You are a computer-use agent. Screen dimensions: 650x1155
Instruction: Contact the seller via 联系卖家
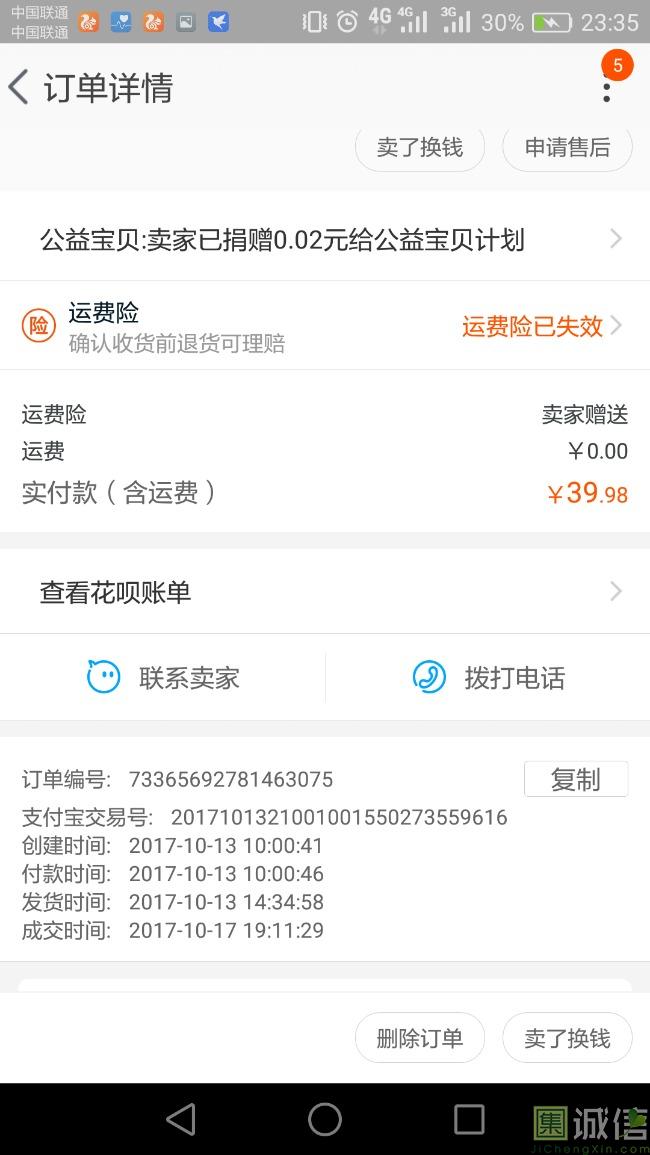[x=162, y=677]
